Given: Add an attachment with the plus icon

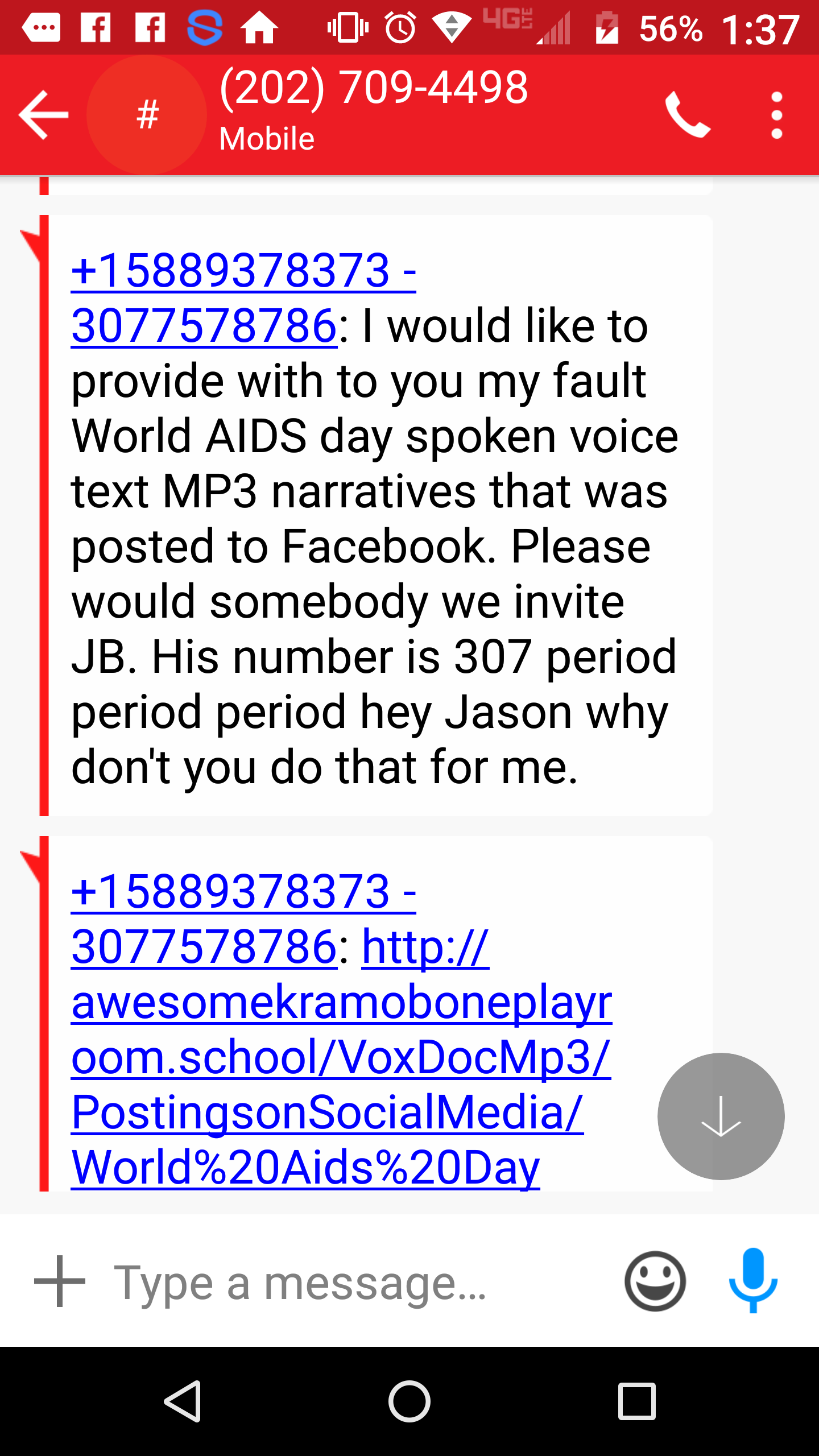Looking at the screenshot, I should pyautogui.click(x=60, y=1281).
